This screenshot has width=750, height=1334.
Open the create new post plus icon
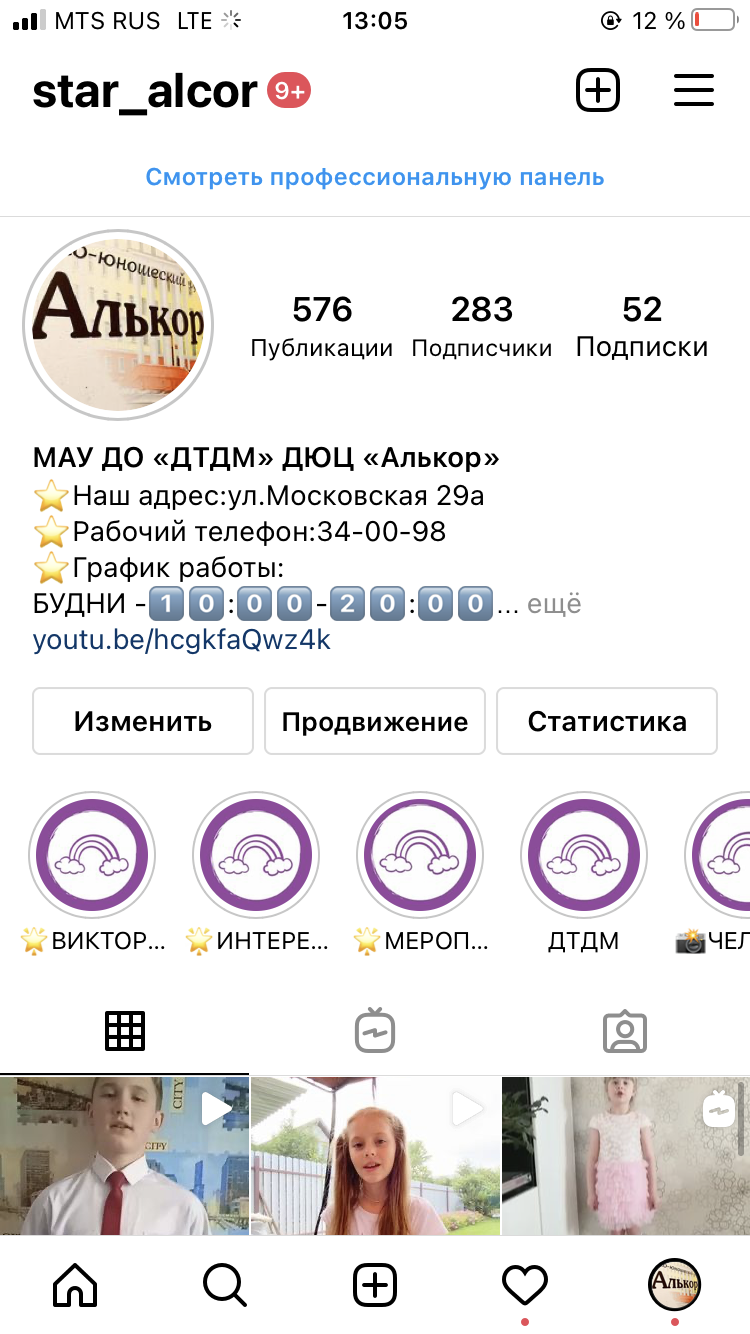pyautogui.click(x=598, y=91)
